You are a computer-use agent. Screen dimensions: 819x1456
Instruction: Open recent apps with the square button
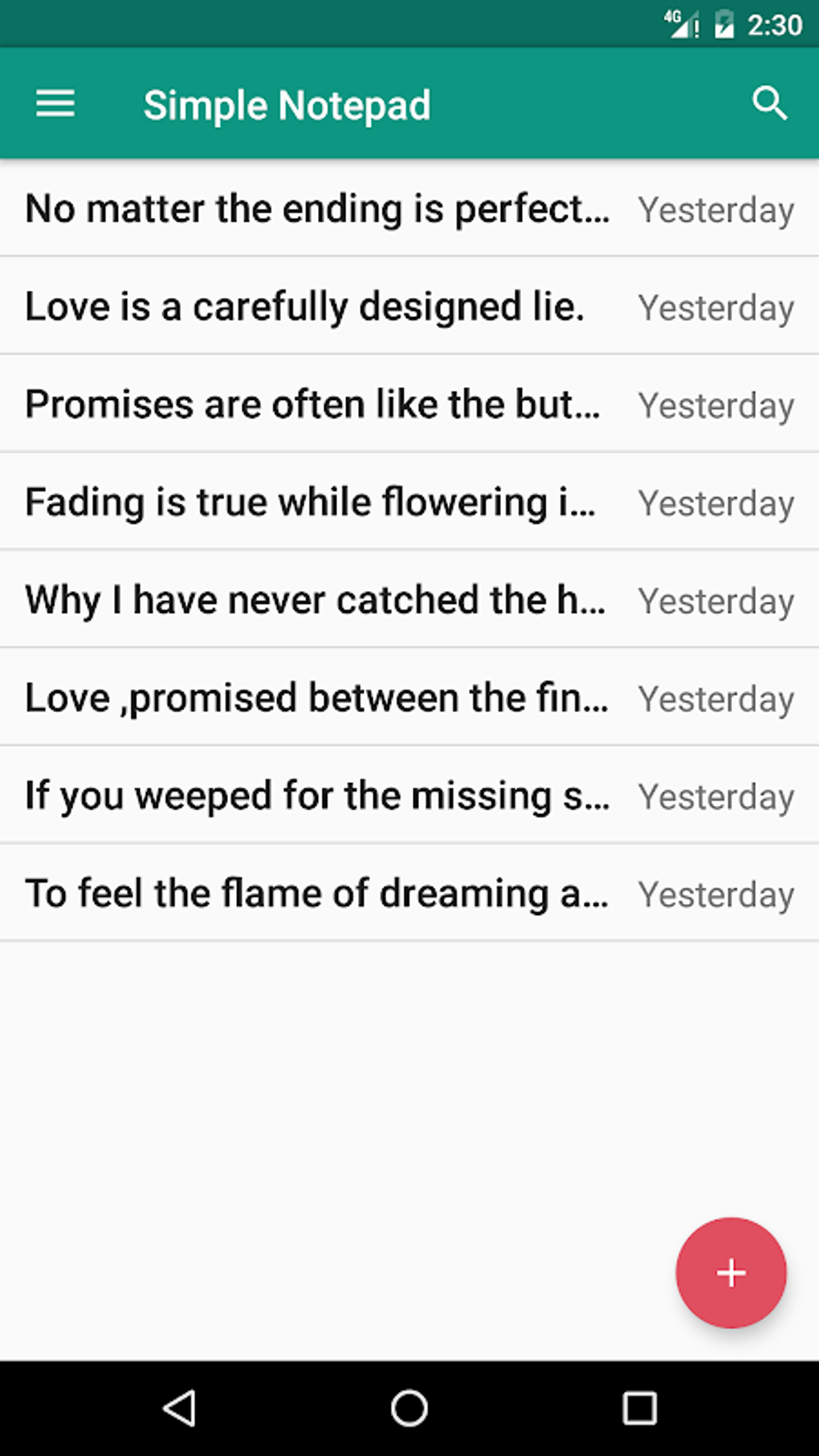click(640, 1408)
